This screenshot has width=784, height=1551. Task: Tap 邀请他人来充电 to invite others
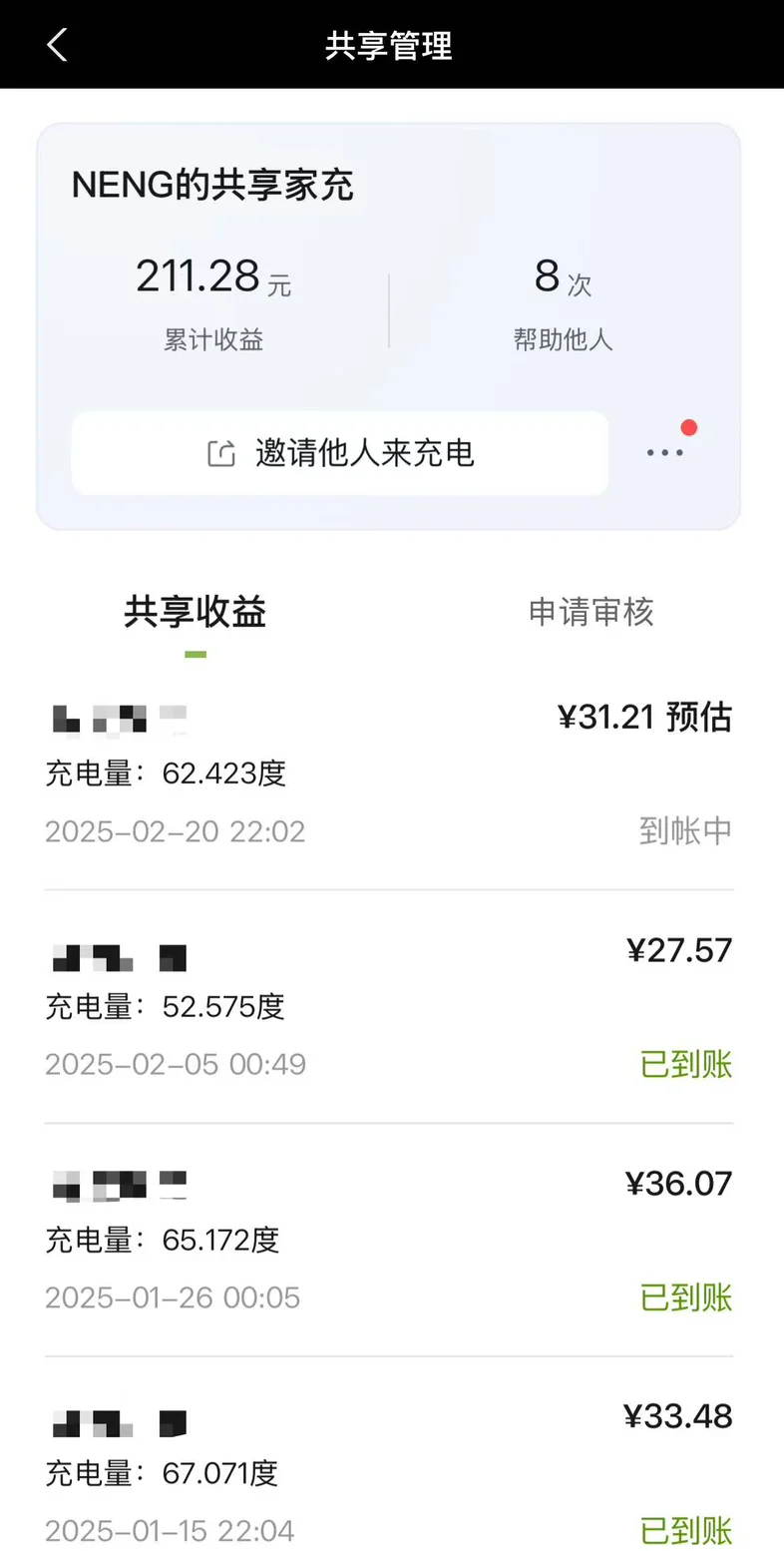click(x=340, y=453)
